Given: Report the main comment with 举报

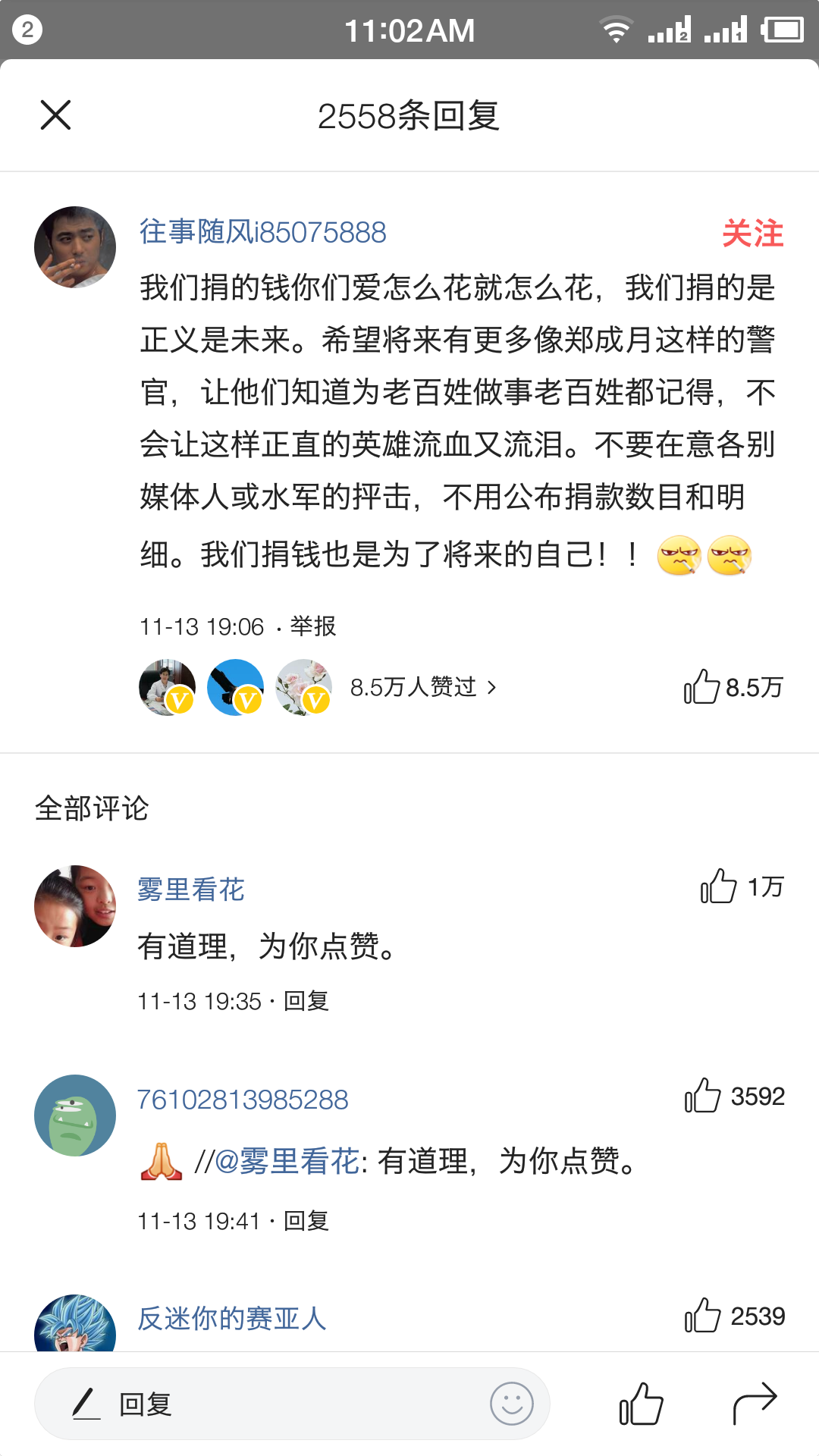Looking at the screenshot, I should pos(313,626).
